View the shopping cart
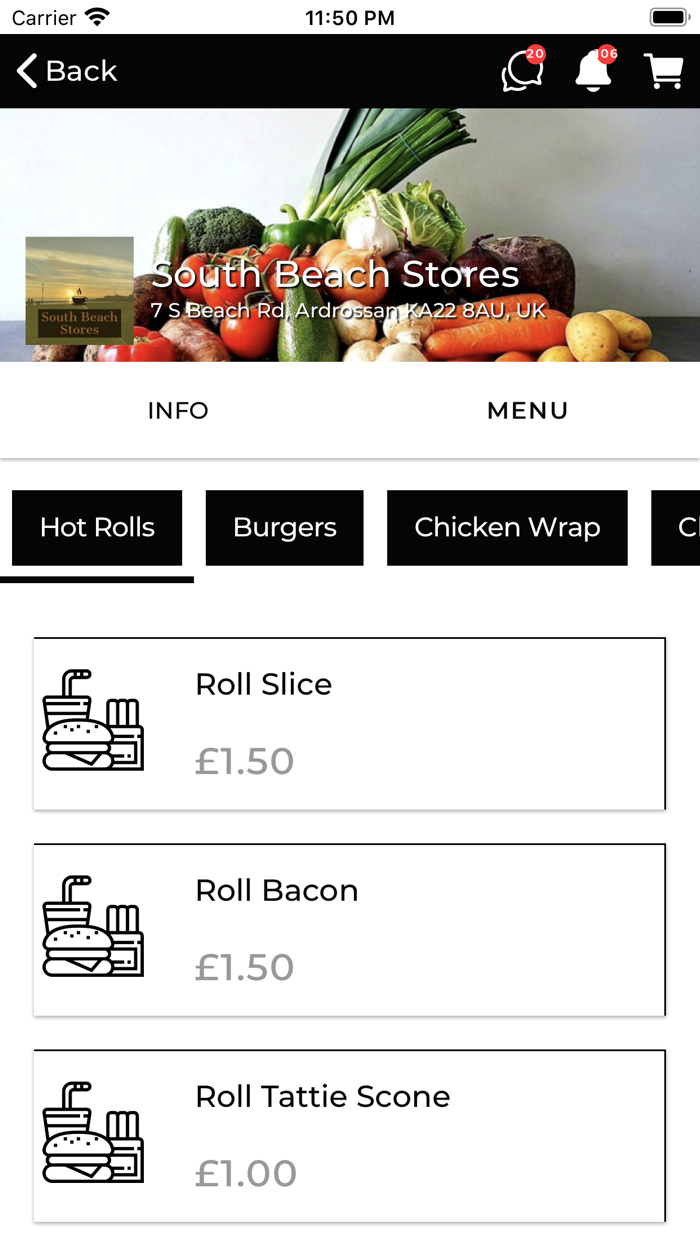Screen dimensions: 700x1244 click(x=663, y=72)
